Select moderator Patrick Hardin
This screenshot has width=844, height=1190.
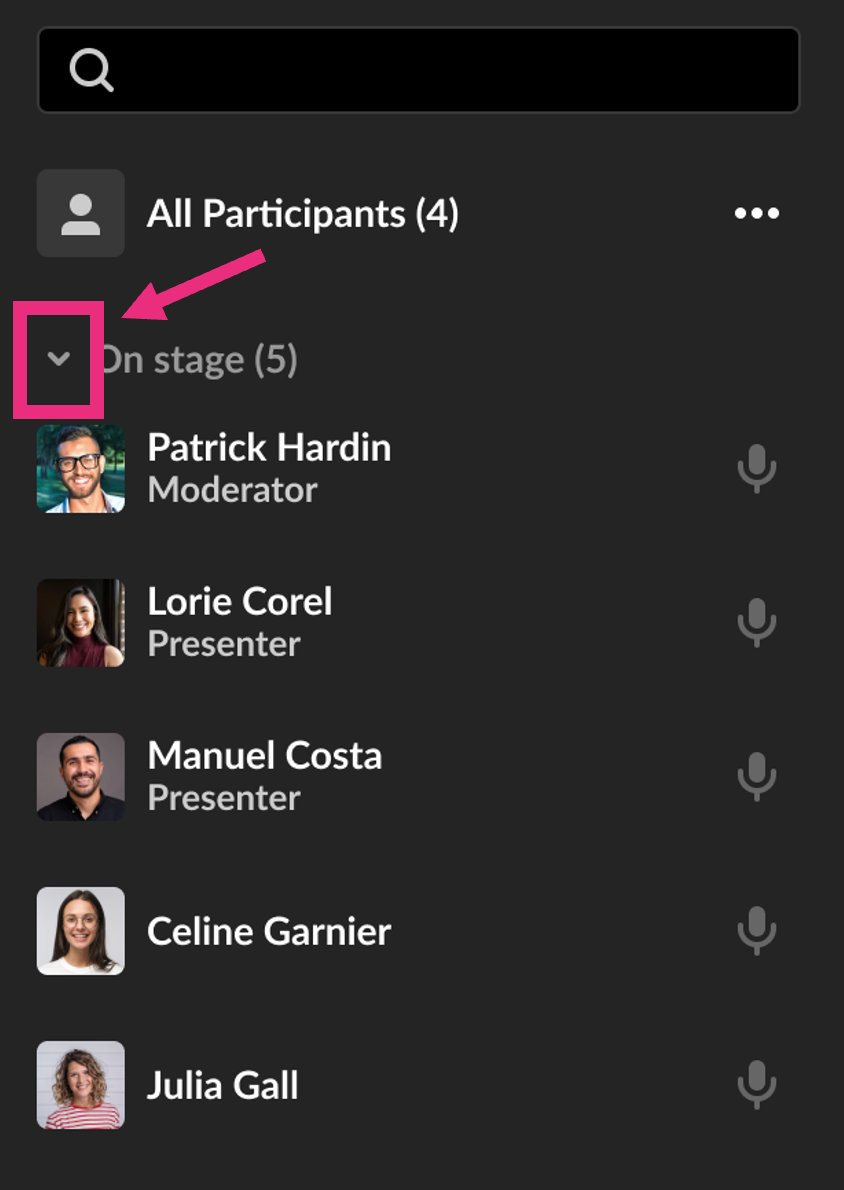click(269, 467)
